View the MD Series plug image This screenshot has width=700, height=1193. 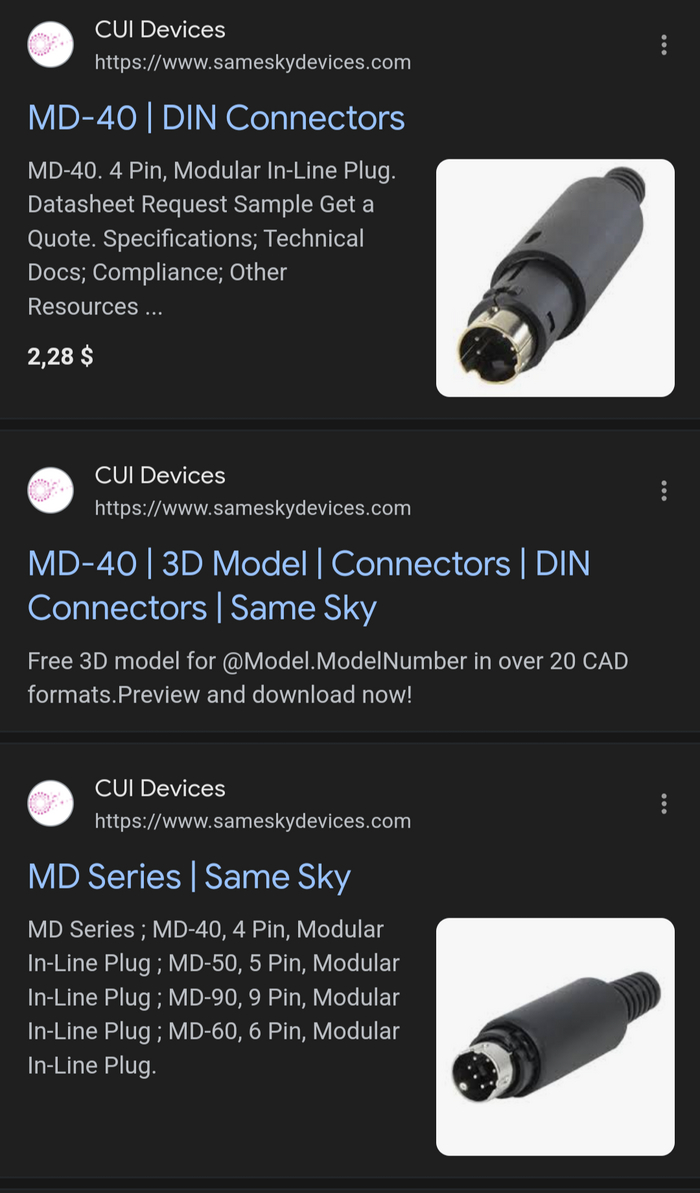point(555,1036)
